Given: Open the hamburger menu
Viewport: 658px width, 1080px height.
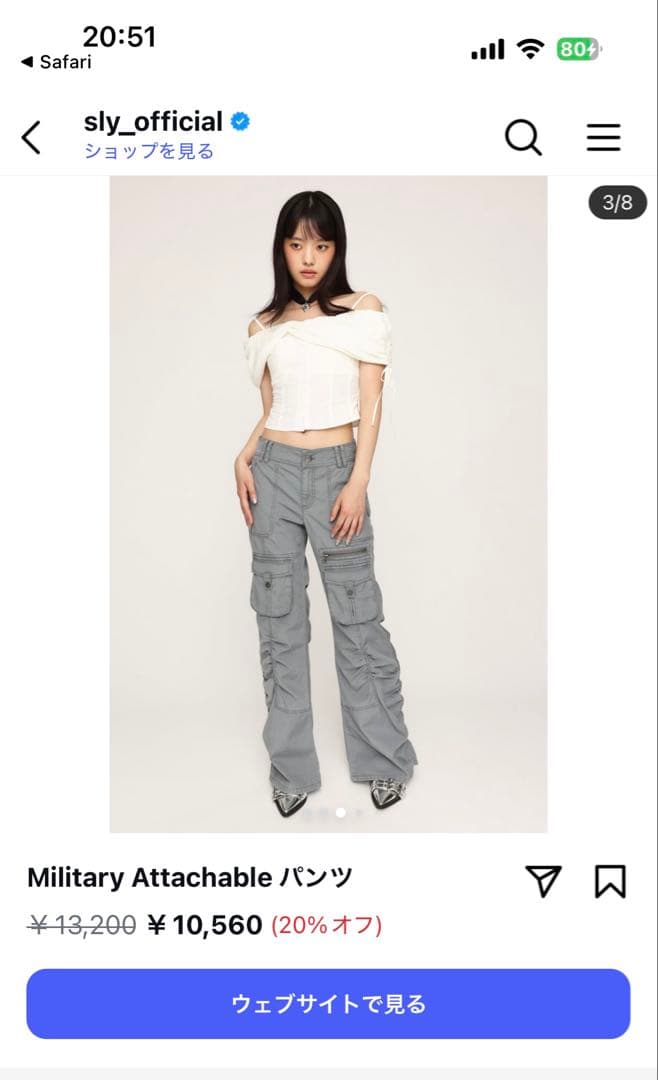Looking at the screenshot, I should 603,137.
